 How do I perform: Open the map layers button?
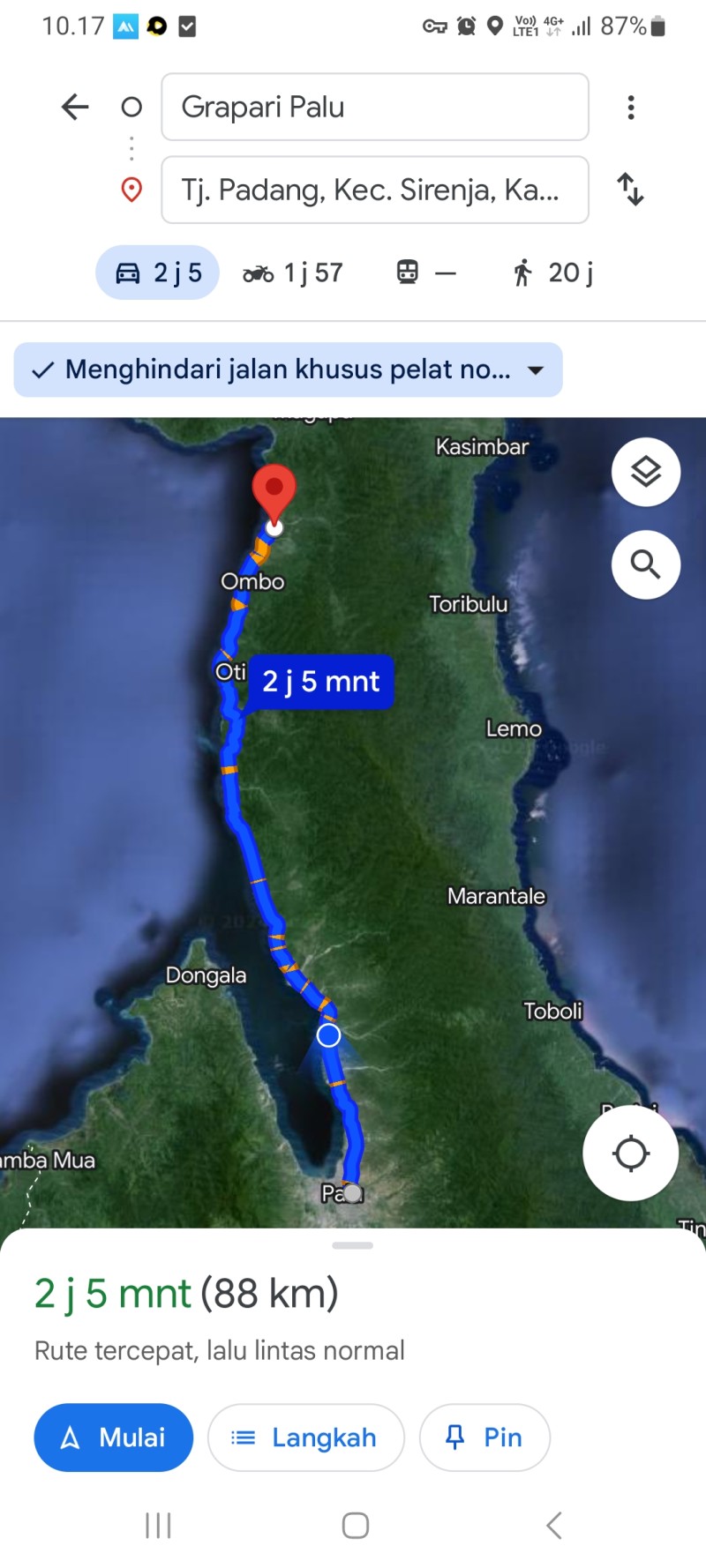tap(646, 472)
